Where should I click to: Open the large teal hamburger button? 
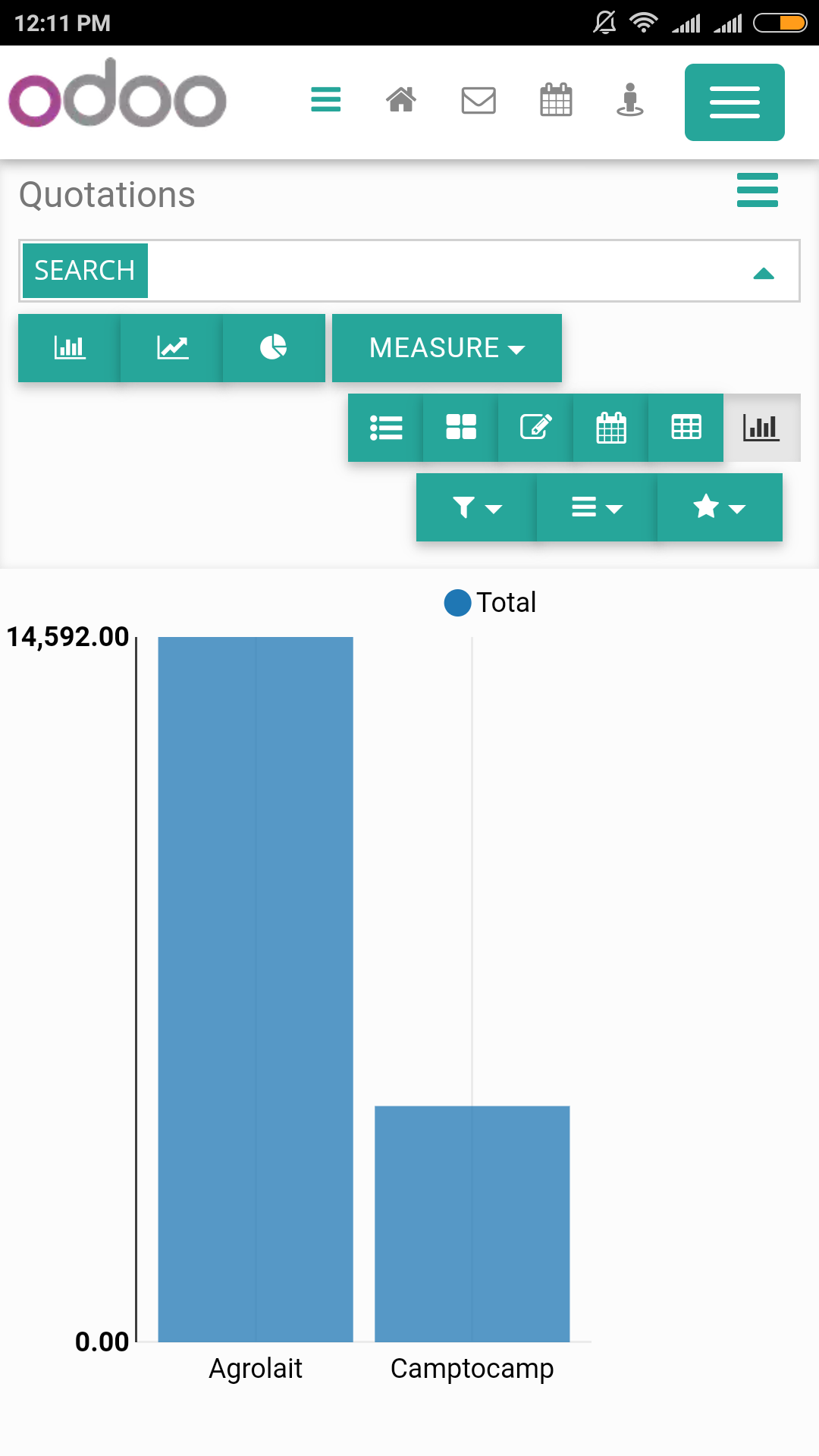[x=735, y=102]
